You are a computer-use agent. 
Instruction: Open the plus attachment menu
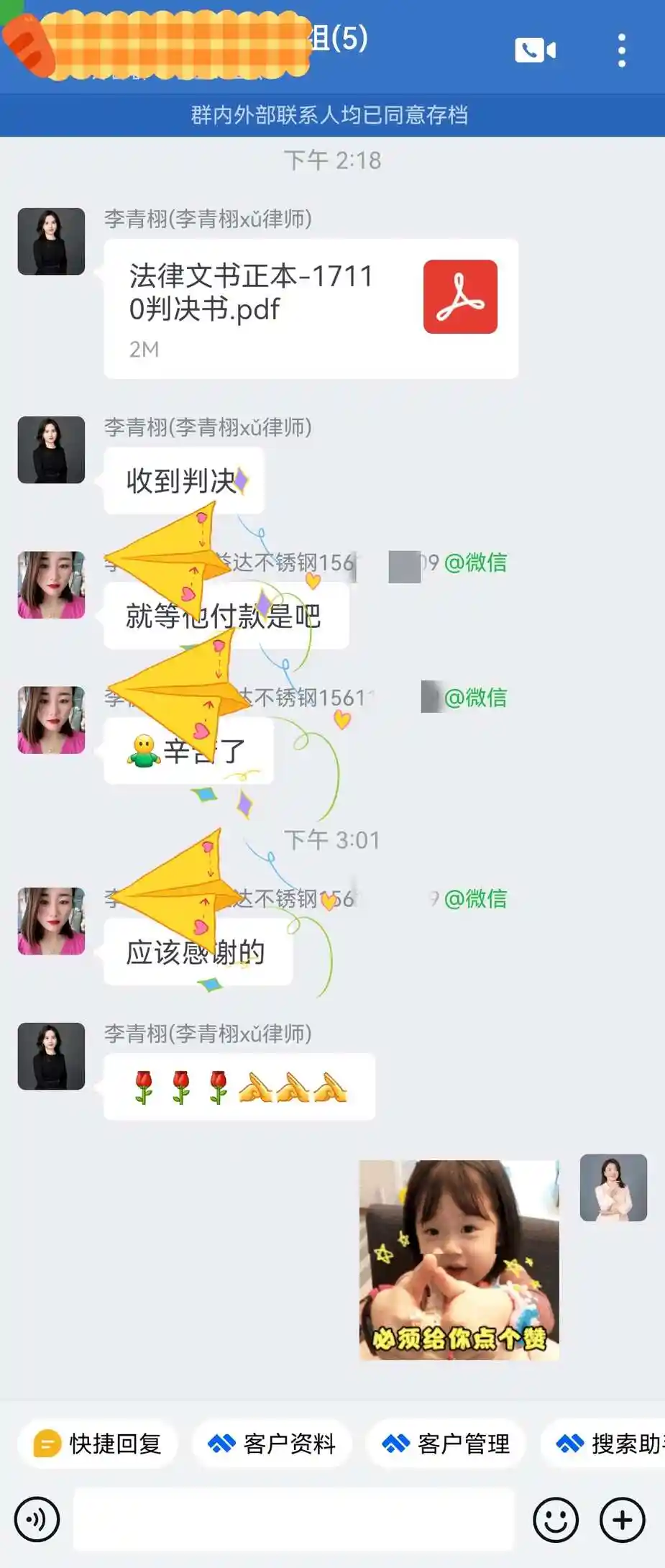[x=622, y=1520]
